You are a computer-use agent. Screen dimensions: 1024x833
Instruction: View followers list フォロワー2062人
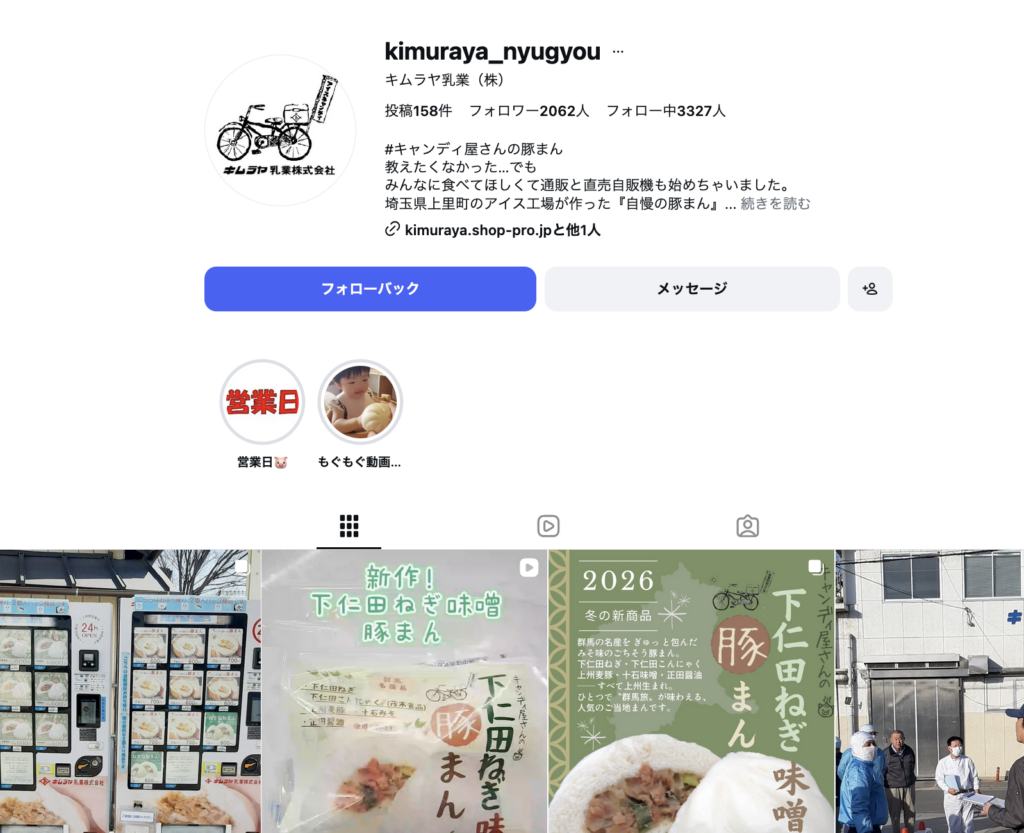pos(529,111)
